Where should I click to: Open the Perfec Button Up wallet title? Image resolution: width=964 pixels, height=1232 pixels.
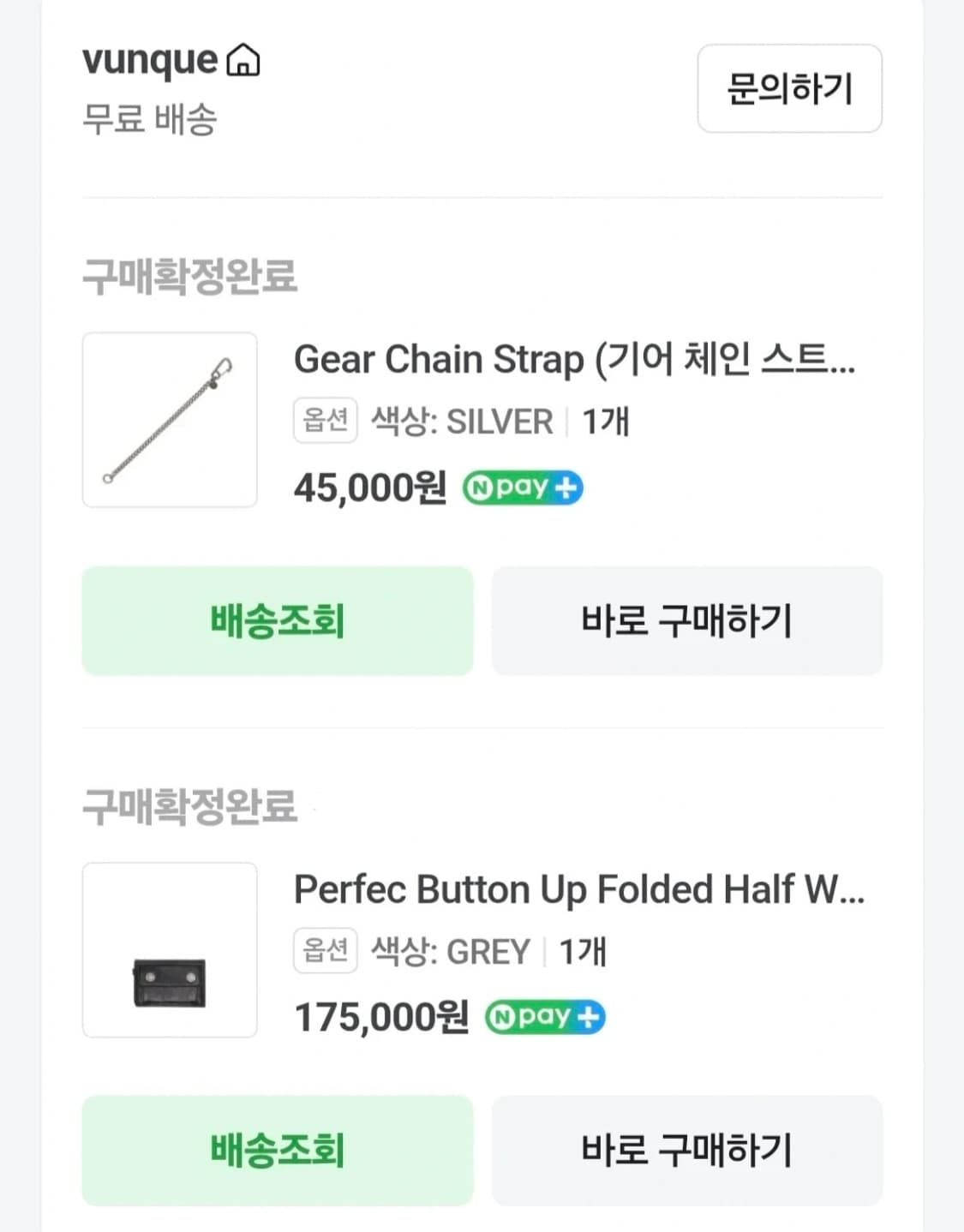click(x=580, y=889)
